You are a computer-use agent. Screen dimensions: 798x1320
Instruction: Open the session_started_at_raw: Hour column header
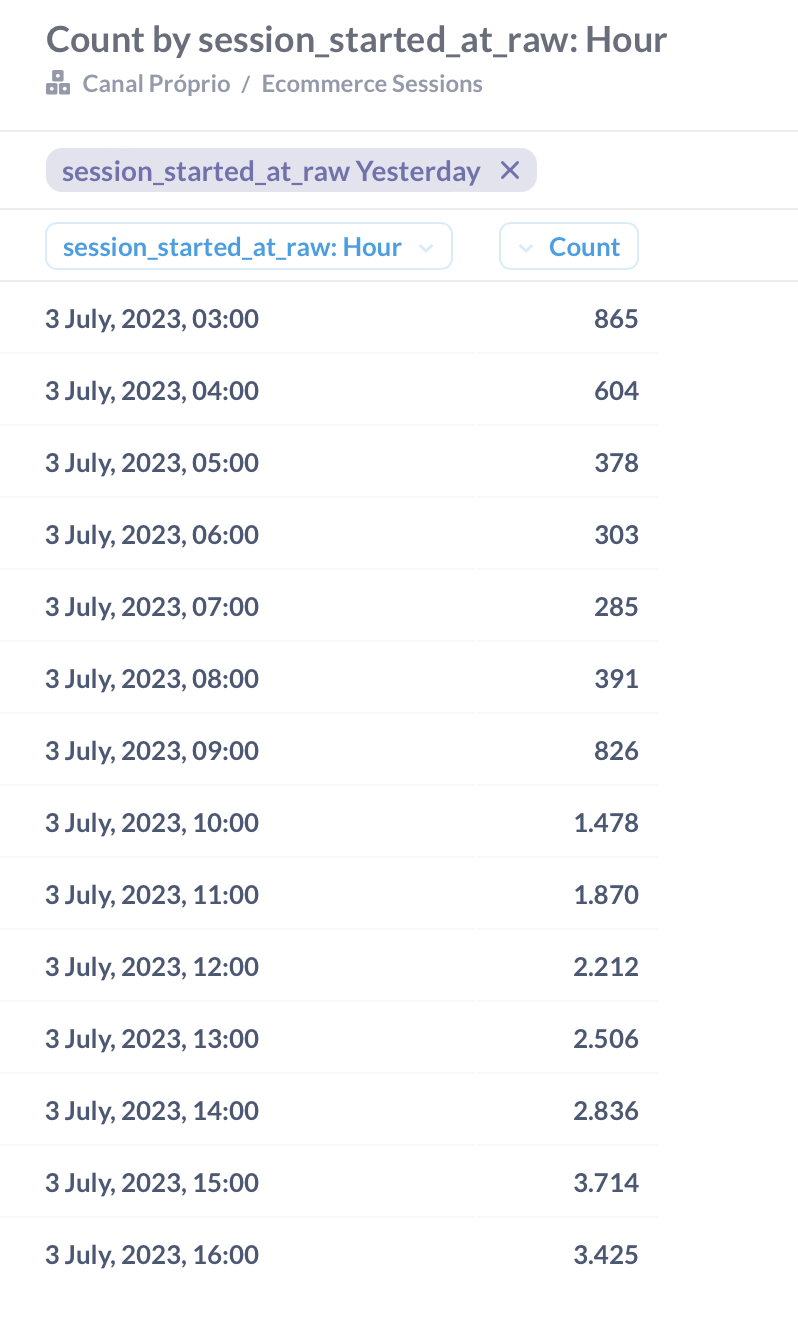pyautogui.click(x=249, y=247)
